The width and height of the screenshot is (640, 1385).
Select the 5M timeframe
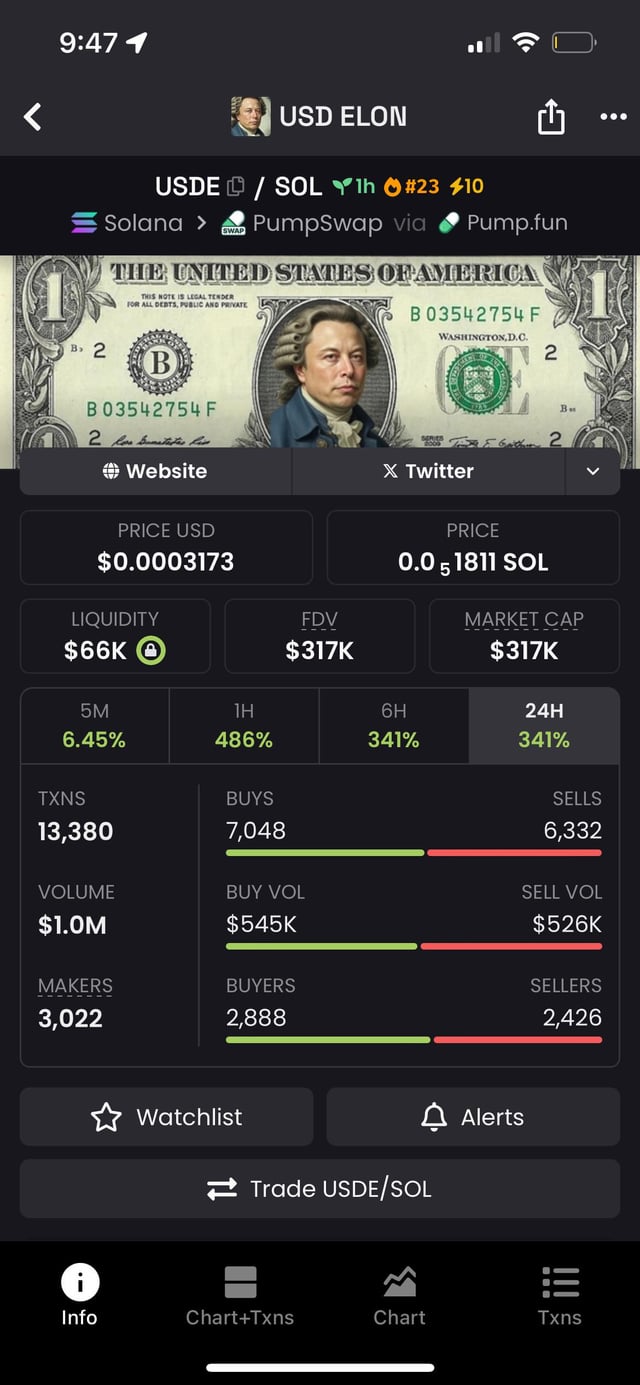pyautogui.click(x=95, y=725)
